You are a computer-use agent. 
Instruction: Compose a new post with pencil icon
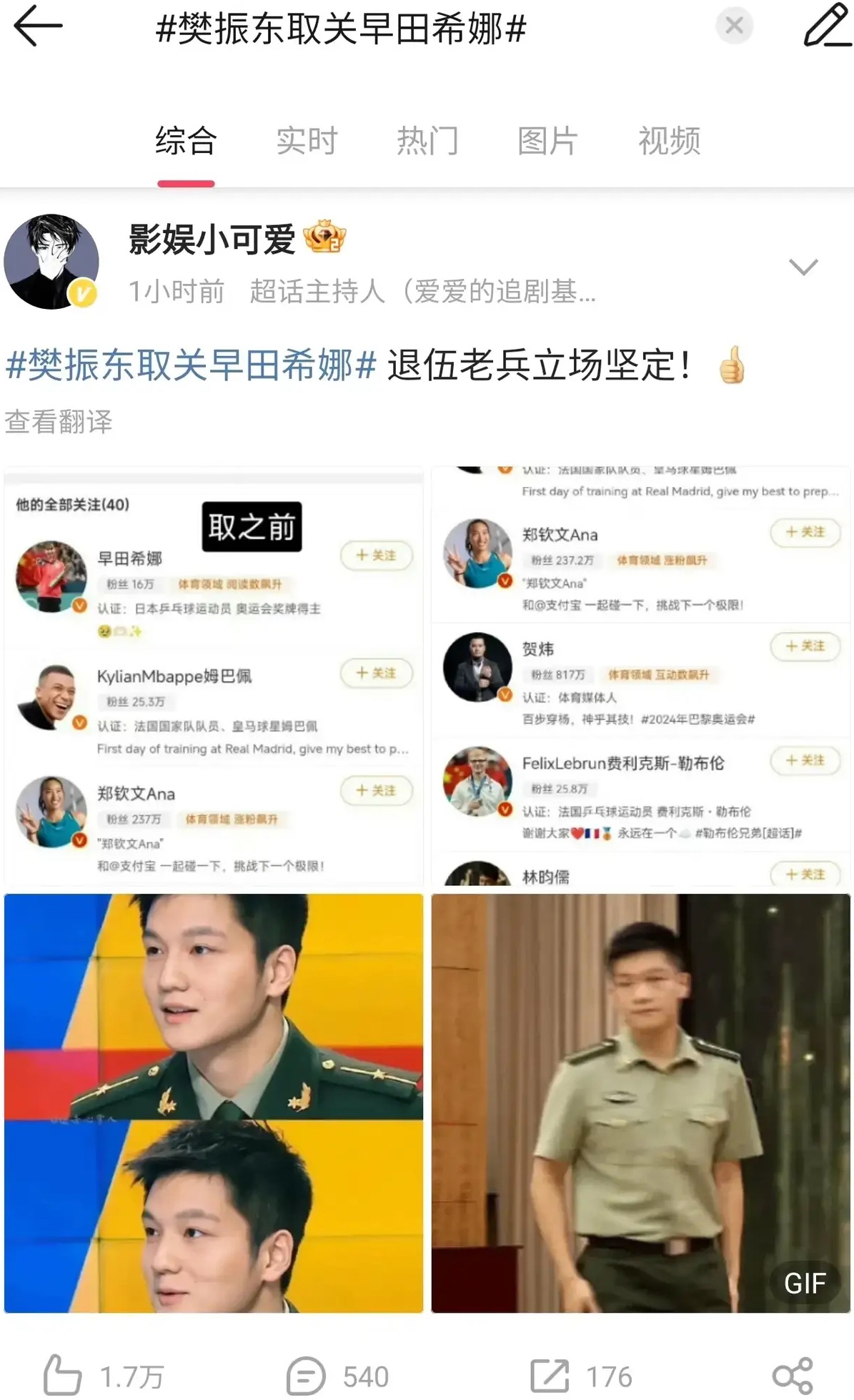pos(826,26)
